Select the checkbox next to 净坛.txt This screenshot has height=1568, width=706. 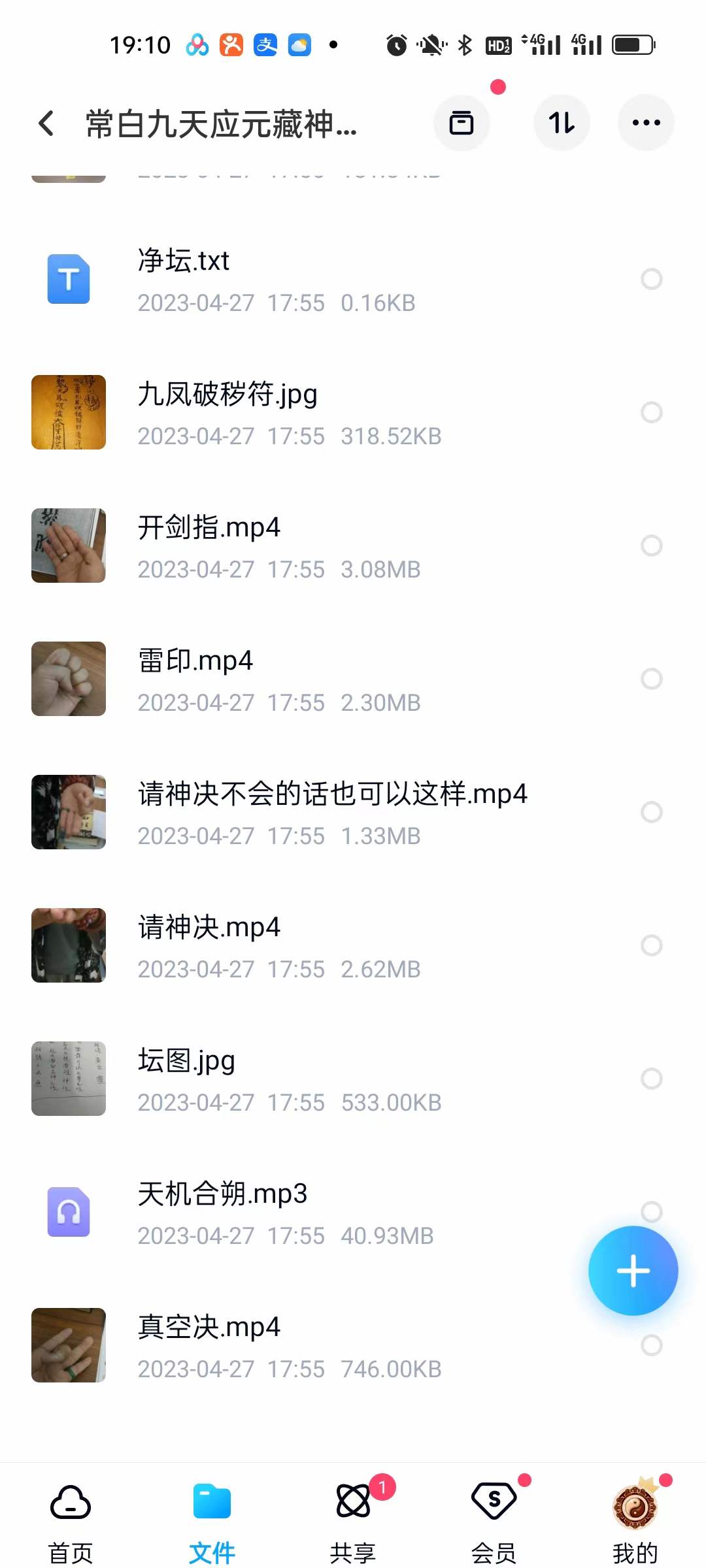(x=652, y=279)
